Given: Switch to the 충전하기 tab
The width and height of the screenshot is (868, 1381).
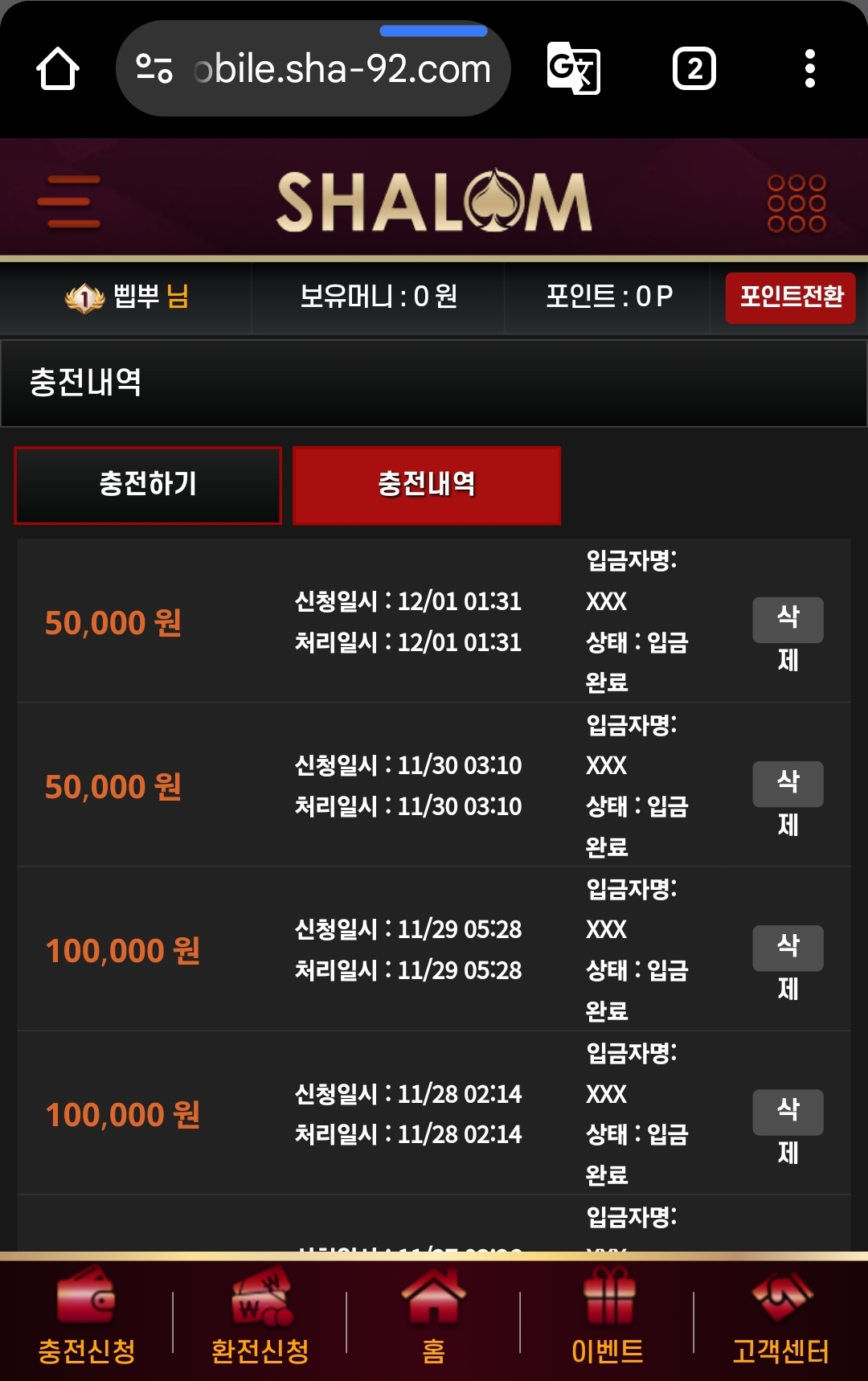Looking at the screenshot, I should click(x=148, y=485).
